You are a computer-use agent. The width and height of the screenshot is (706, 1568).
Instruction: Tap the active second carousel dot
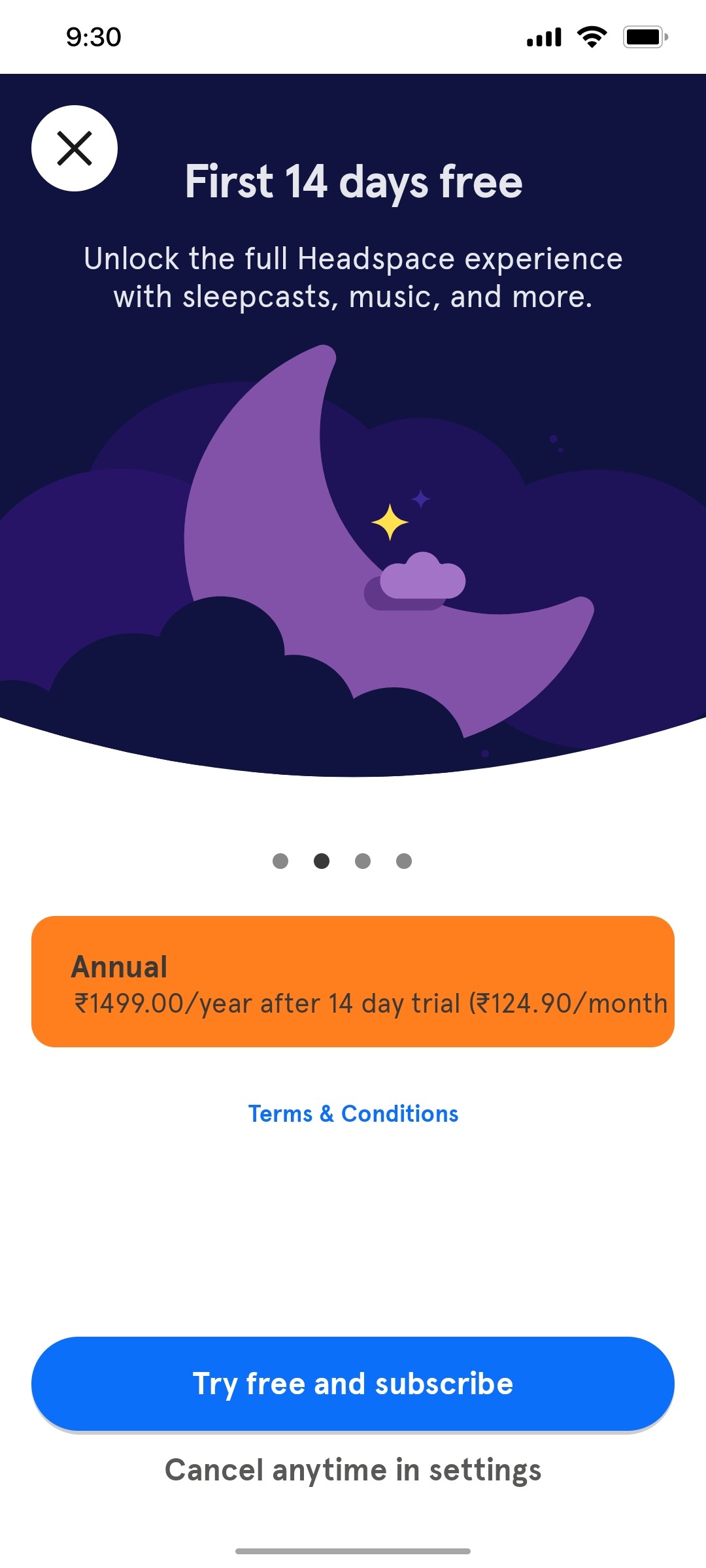[321, 861]
